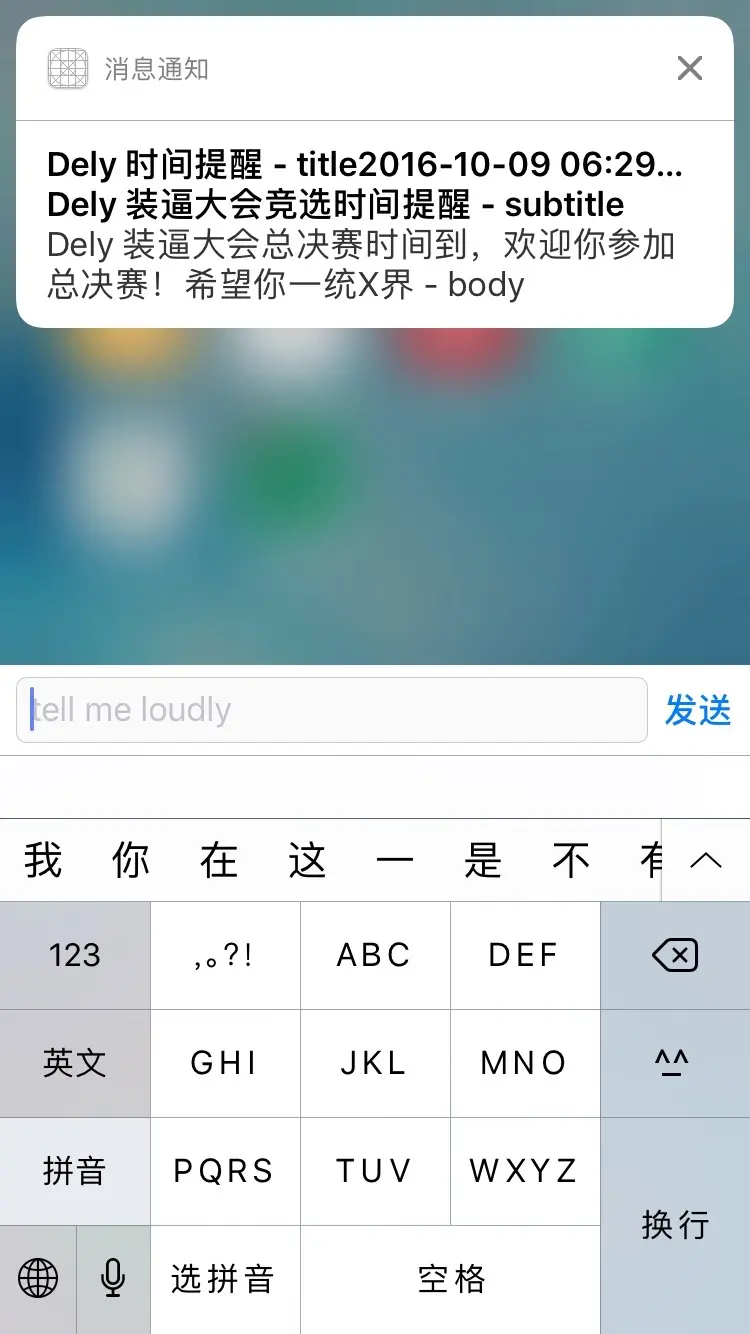Expand the candidate word list

coord(706,860)
